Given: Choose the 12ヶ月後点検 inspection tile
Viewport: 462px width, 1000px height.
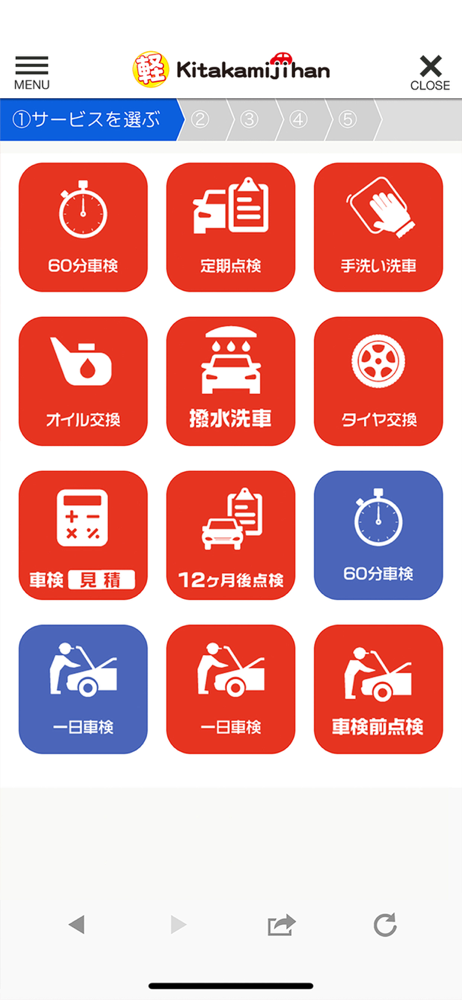Looking at the screenshot, I should (231, 535).
